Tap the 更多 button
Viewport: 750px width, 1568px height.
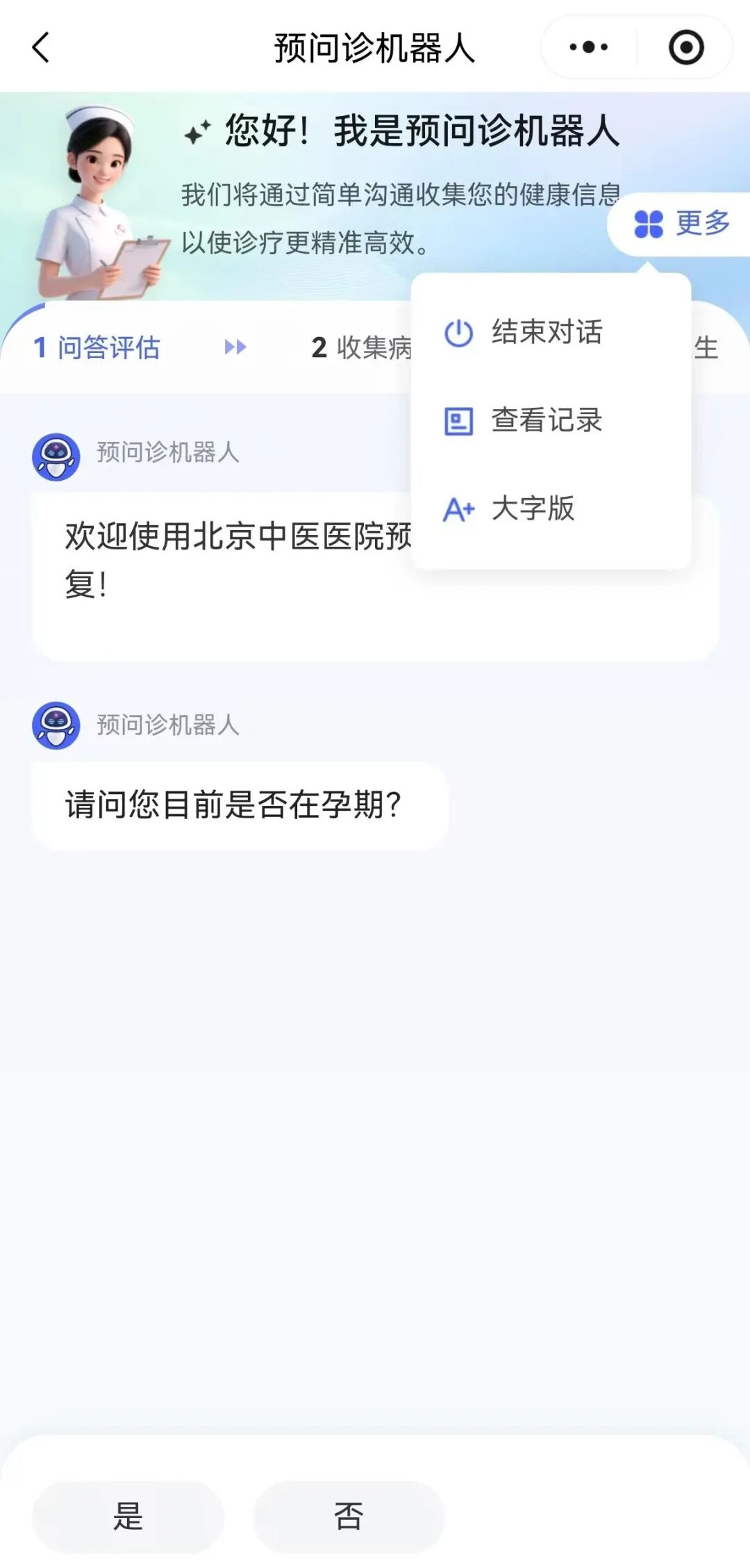click(682, 224)
